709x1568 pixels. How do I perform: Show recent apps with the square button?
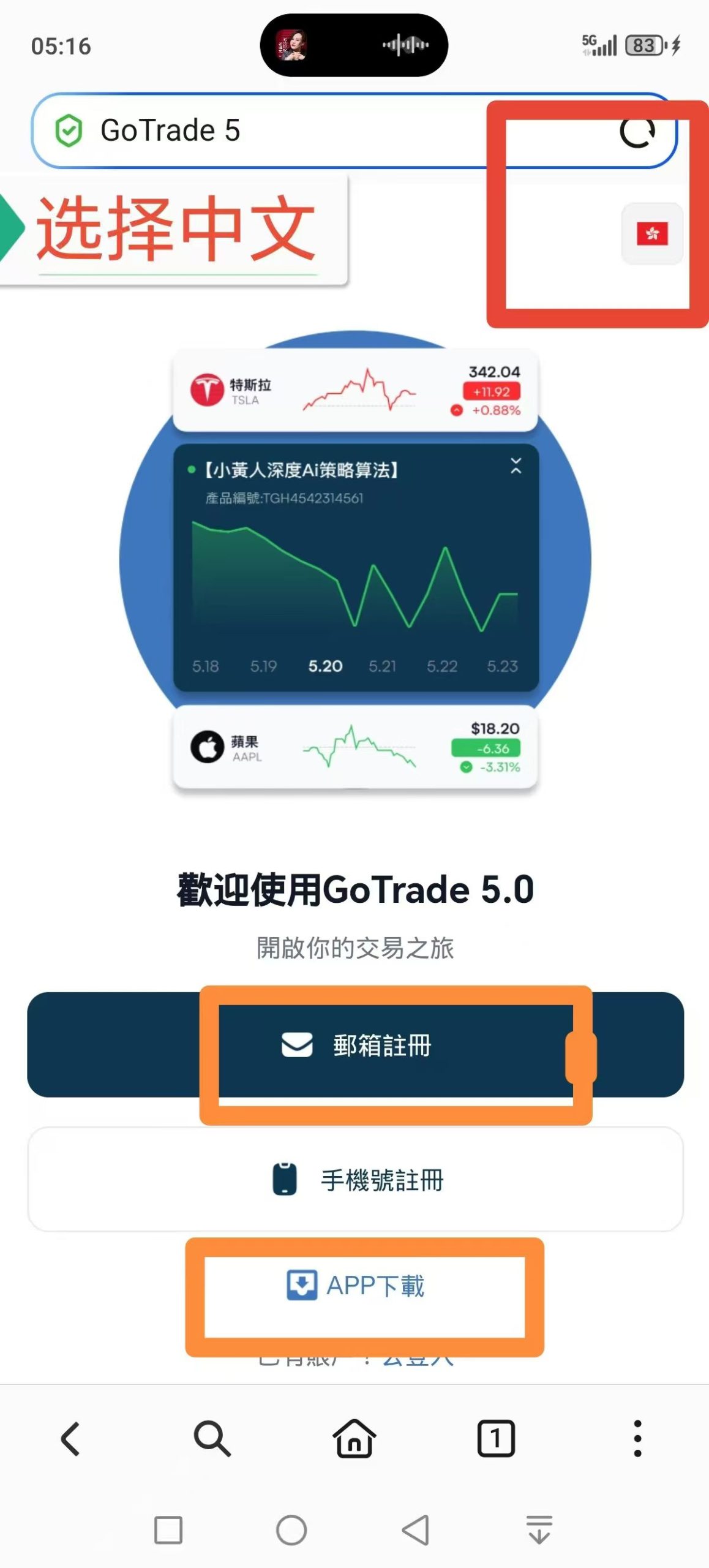tap(168, 1530)
